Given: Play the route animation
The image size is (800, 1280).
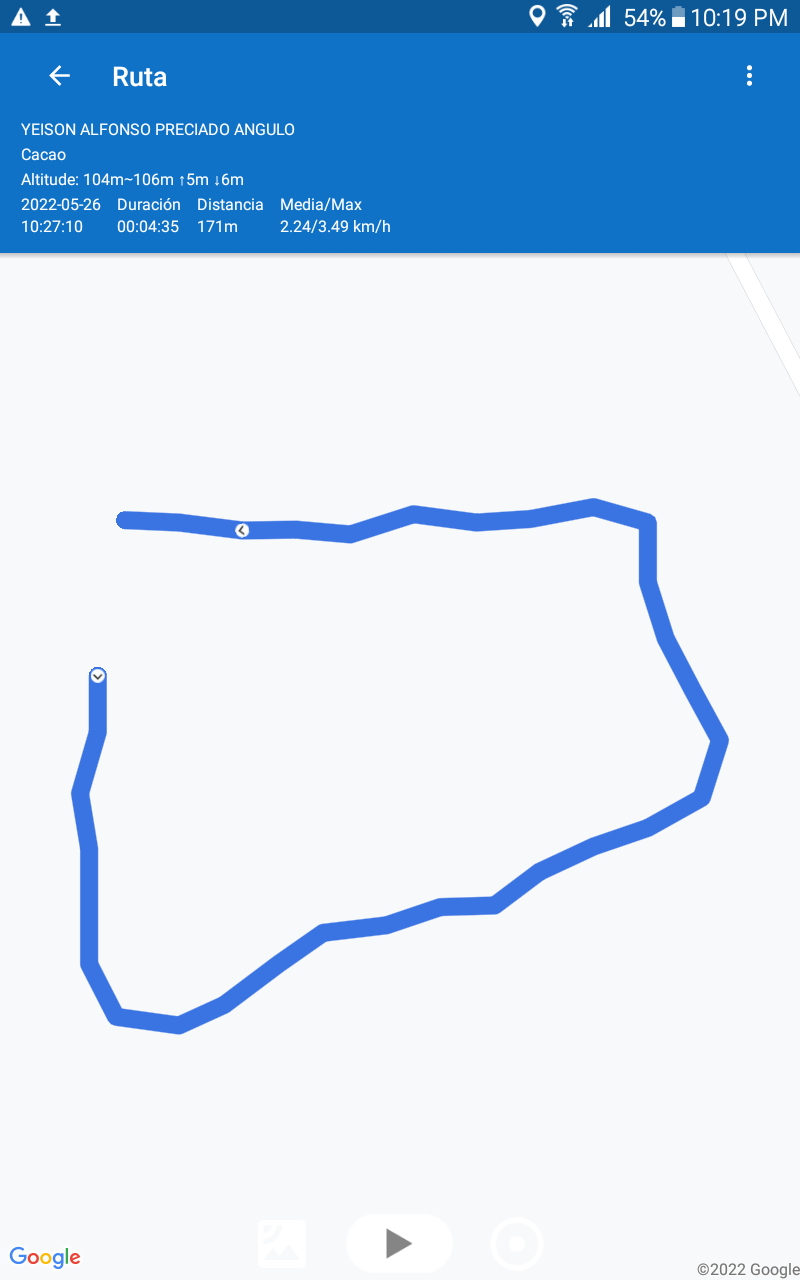Looking at the screenshot, I should click(399, 1243).
